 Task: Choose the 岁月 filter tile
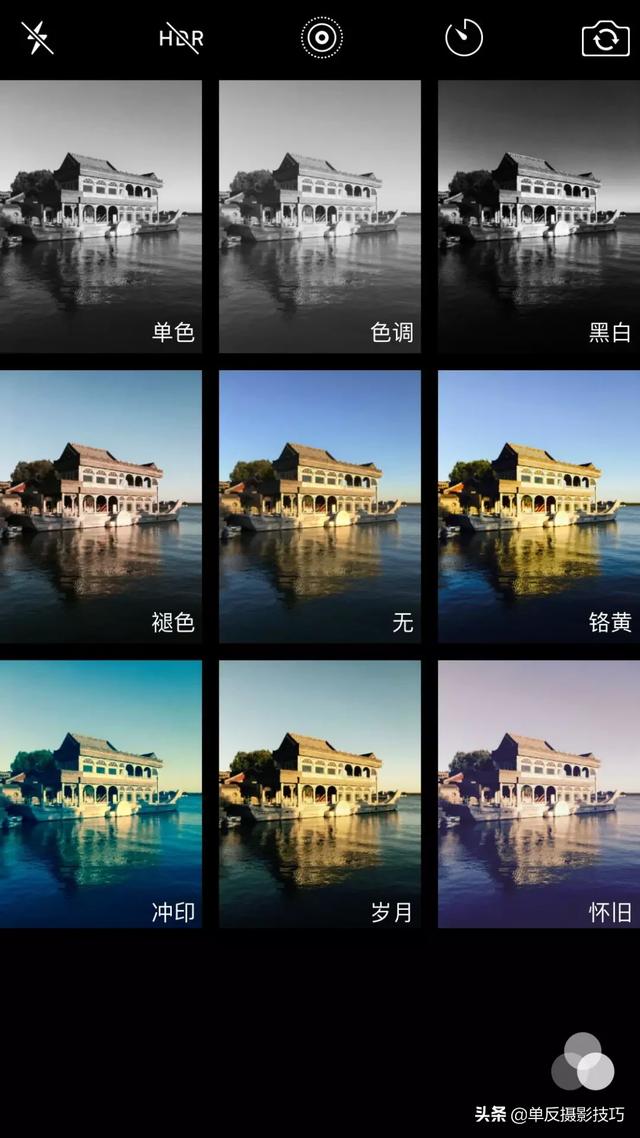click(x=320, y=793)
